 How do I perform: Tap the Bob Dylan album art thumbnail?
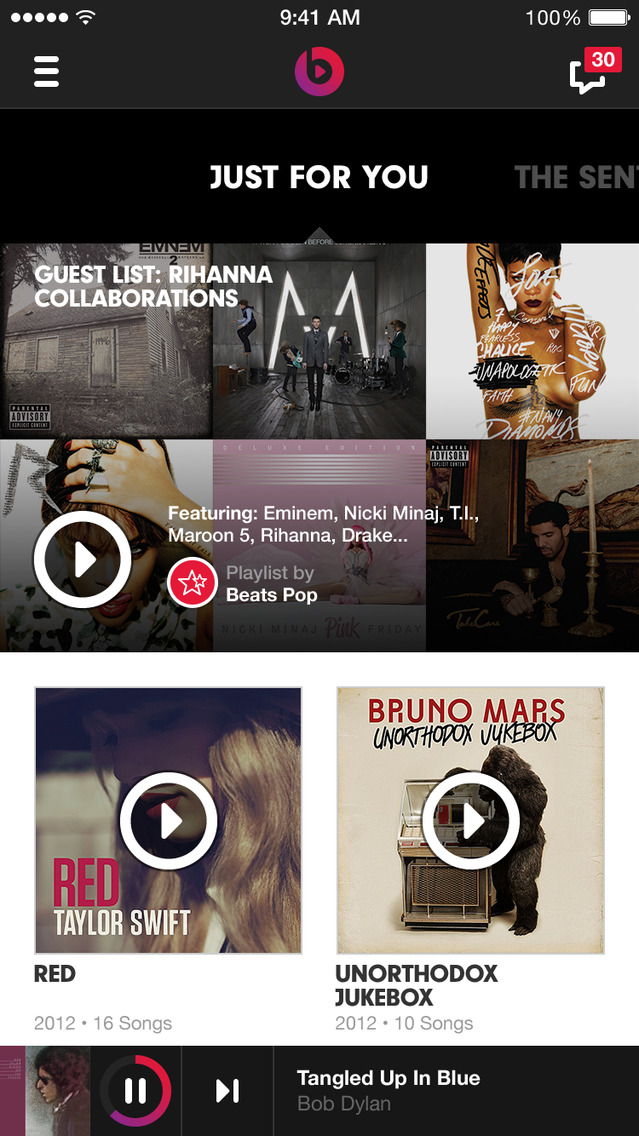tap(57, 1090)
